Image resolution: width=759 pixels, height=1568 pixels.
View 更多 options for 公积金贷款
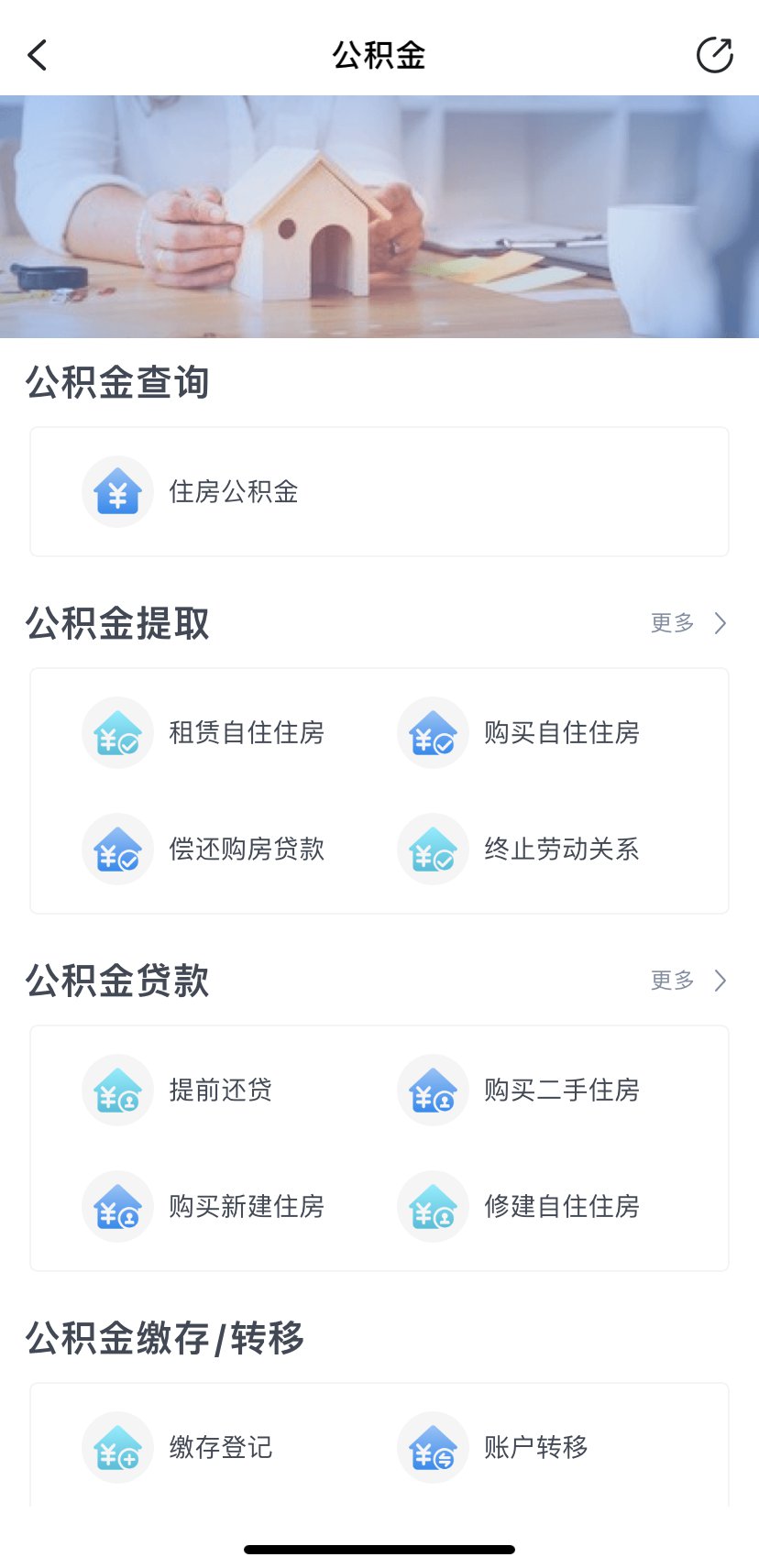tap(688, 981)
